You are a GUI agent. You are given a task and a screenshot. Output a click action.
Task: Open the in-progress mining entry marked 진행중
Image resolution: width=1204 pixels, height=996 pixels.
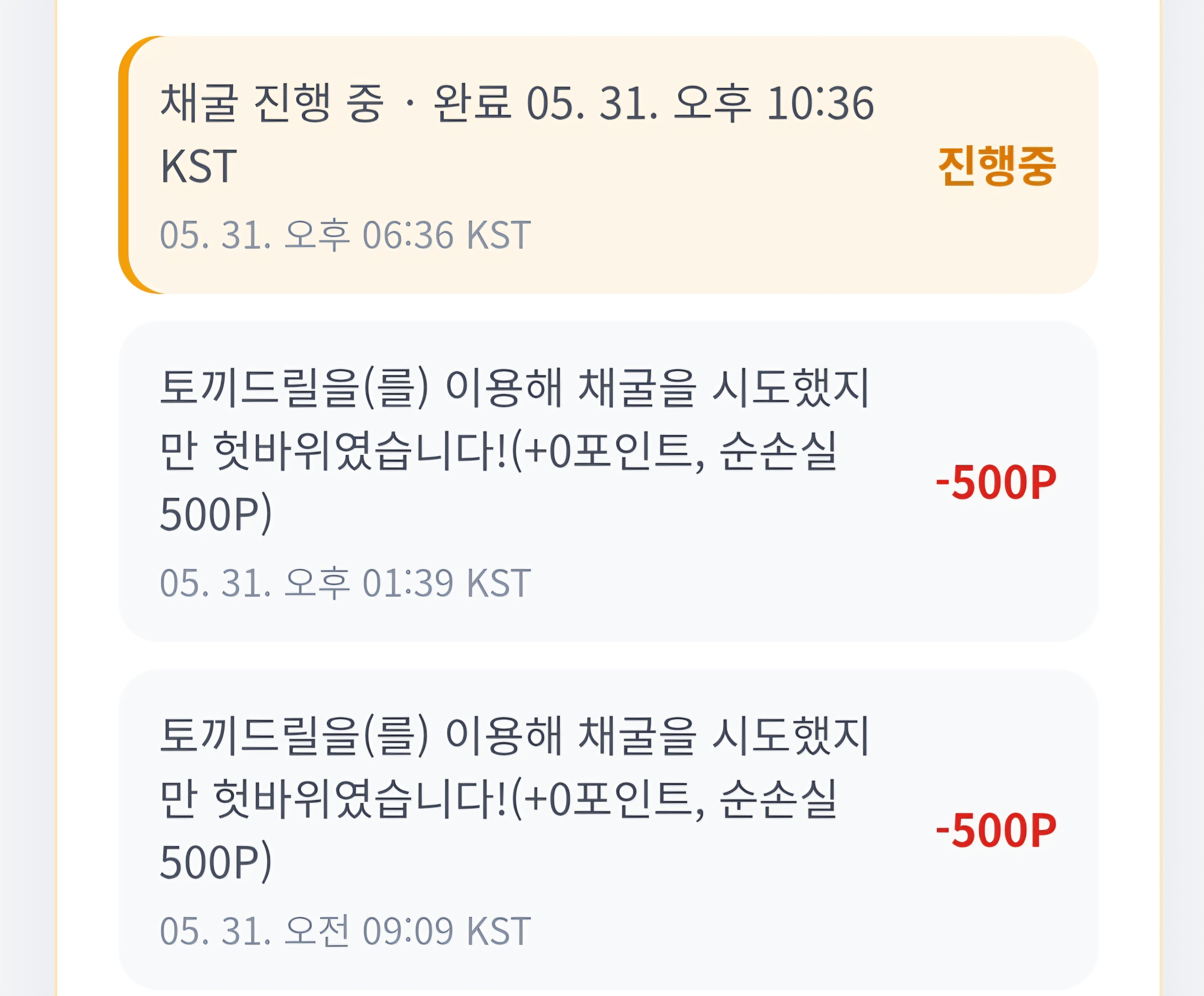click(608, 165)
